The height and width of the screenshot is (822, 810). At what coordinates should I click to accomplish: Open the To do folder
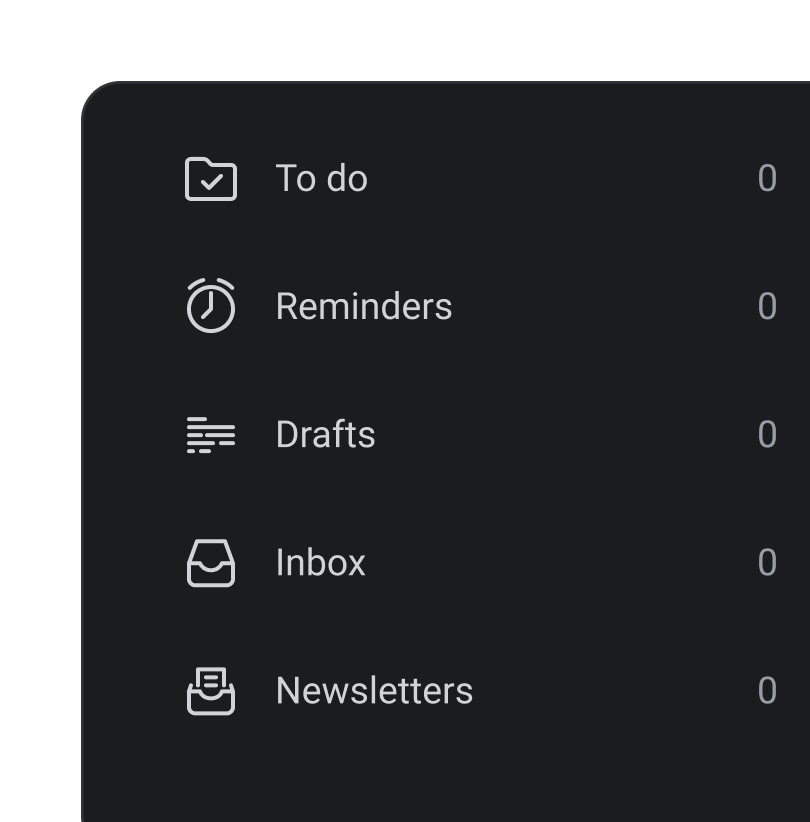coord(321,179)
